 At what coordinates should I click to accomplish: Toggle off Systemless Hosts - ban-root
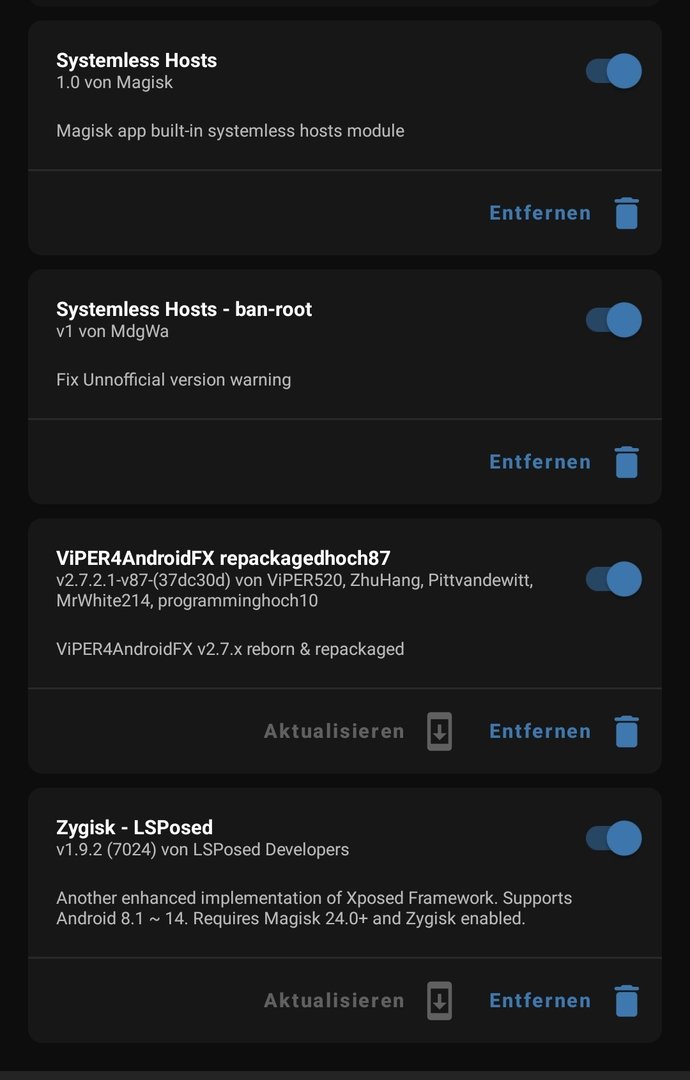[614, 320]
